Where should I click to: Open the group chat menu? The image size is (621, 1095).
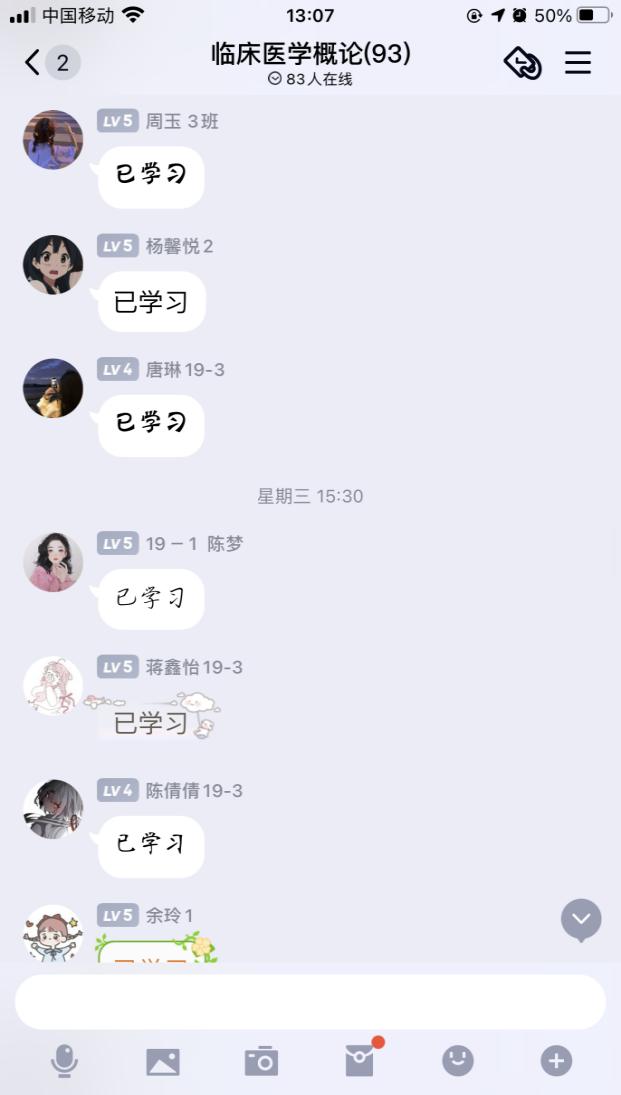tap(578, 63)
